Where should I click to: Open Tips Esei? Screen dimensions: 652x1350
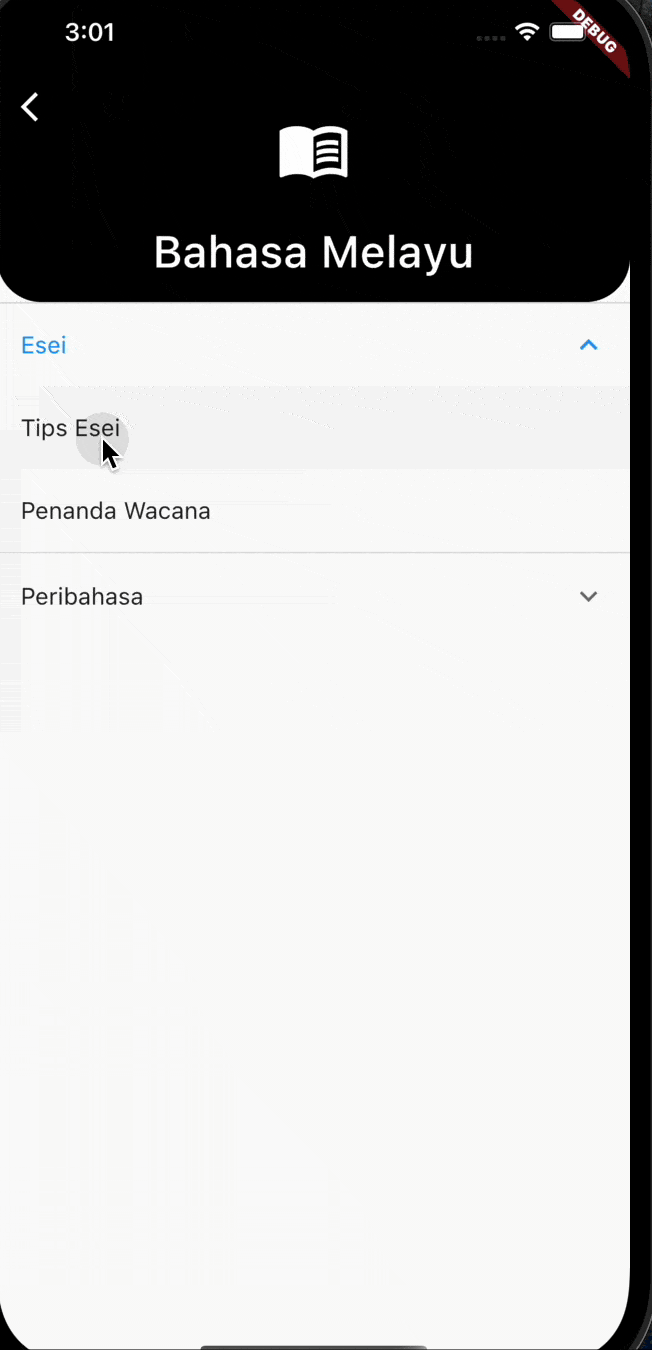[x=71, y=429]
